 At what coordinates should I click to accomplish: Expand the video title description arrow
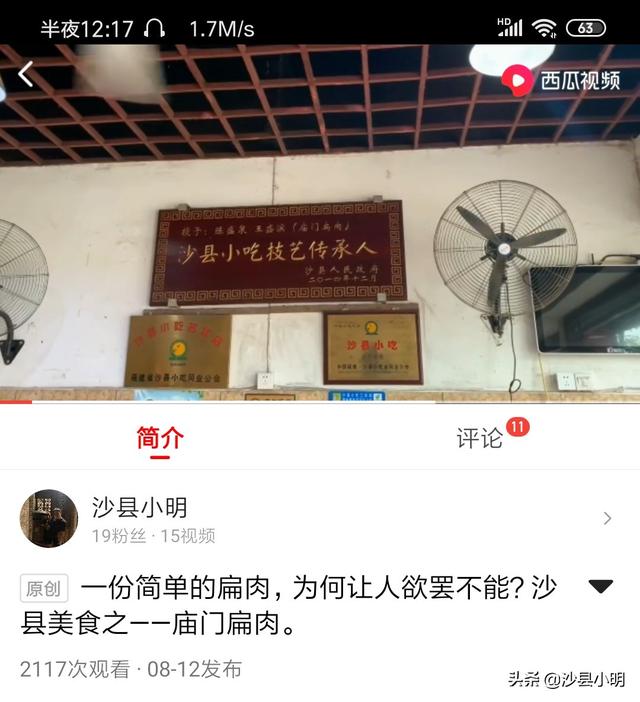click(x=600, y=586)
